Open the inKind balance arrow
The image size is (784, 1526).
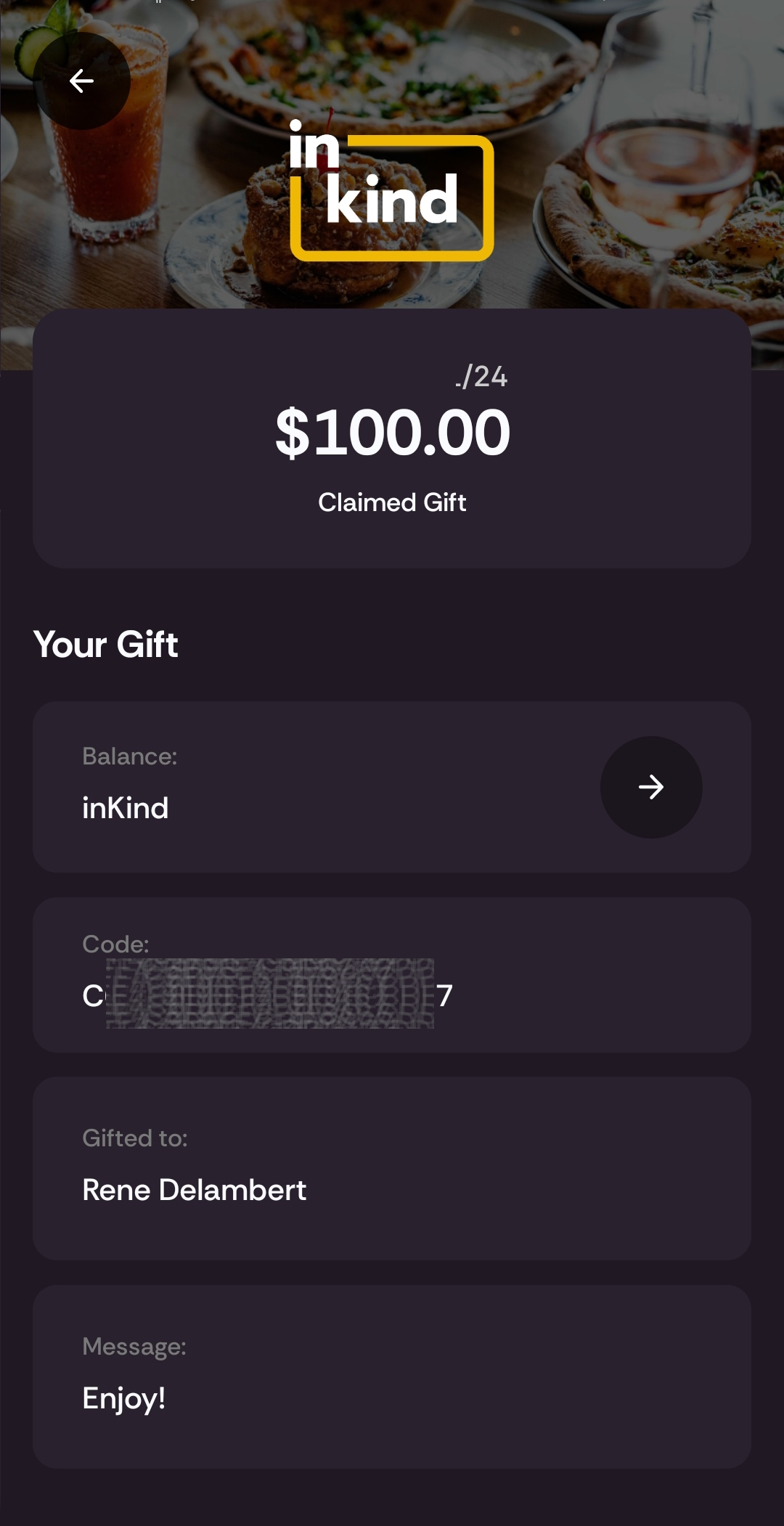pos(650,787)
